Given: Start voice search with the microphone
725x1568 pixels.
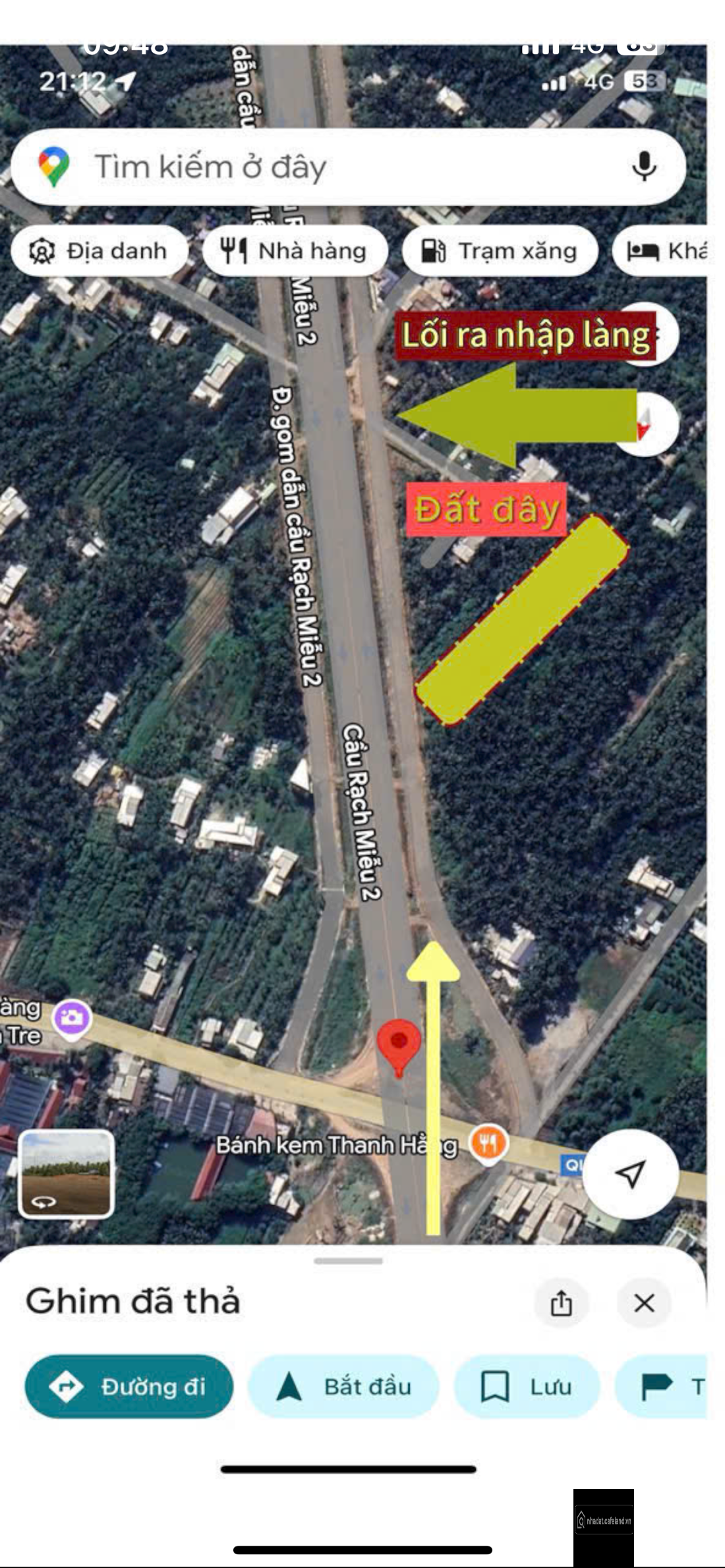Looking at the screenshot, I should (644, 167).
